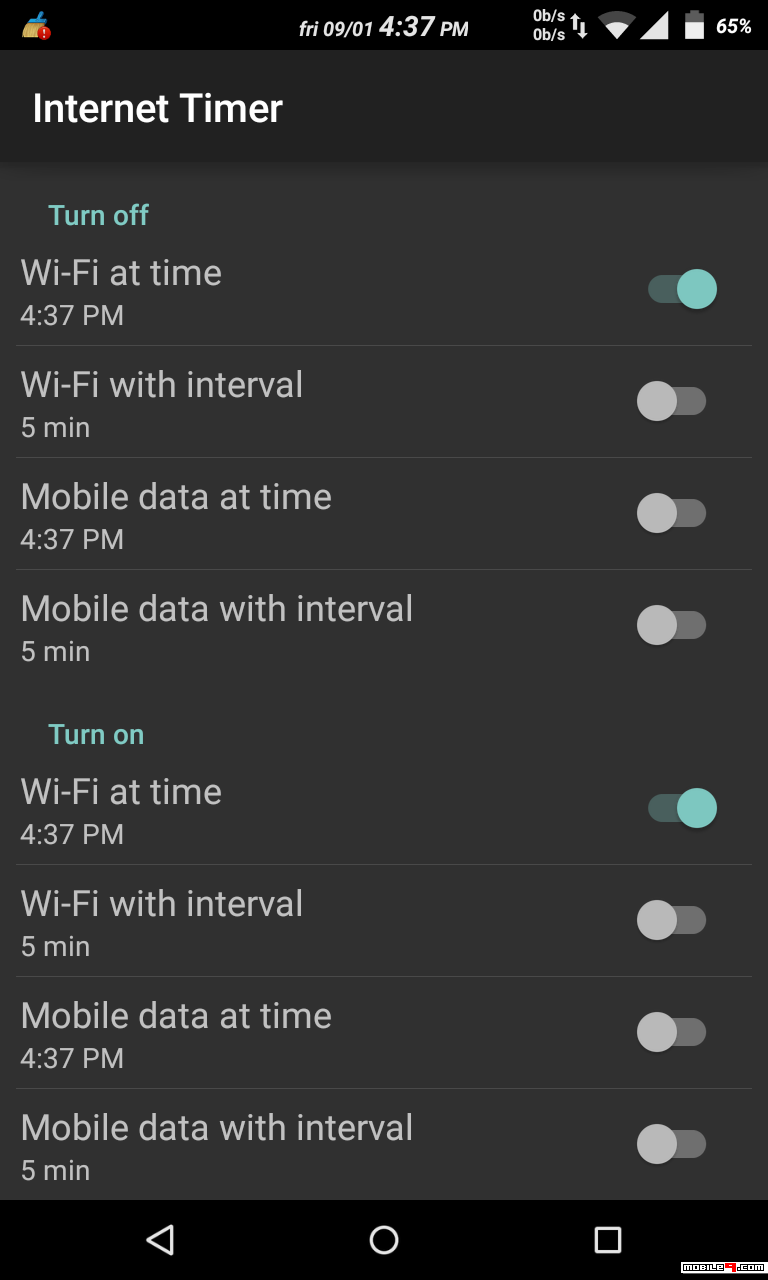This screenshot has width=768, height=1280.
Task: Go to the home screen
Action: tap(384, 1240)
